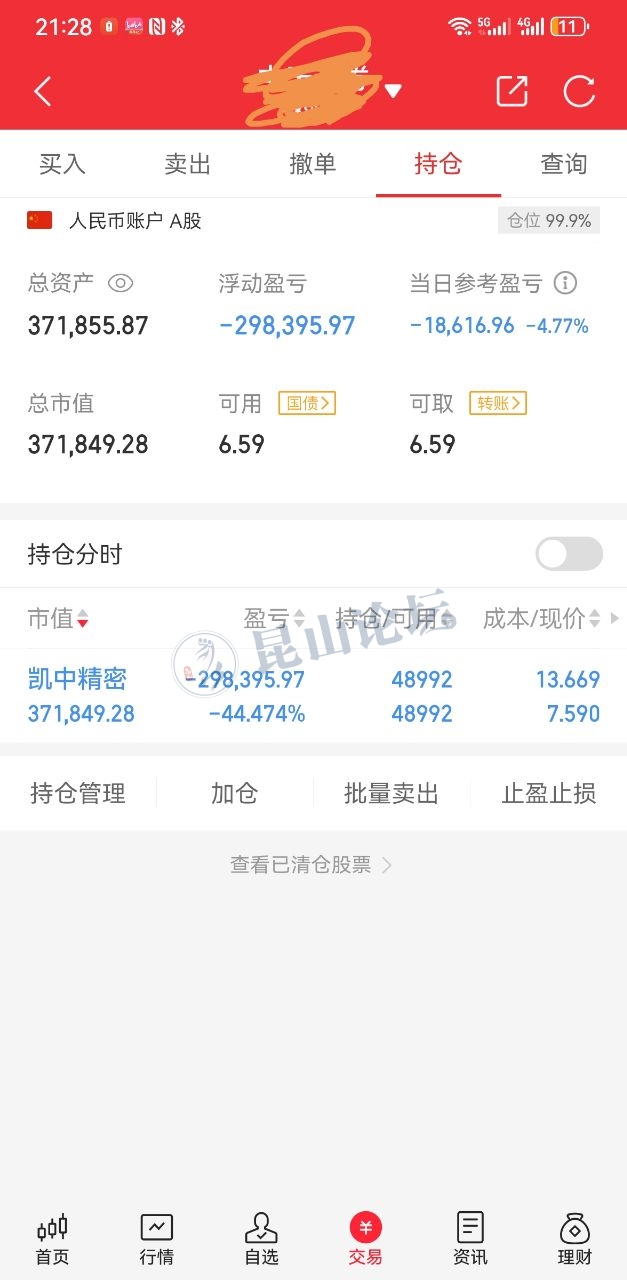Switch to the 买入 tab
Screen dimensions: 627x1280
(x=62, y=164)
